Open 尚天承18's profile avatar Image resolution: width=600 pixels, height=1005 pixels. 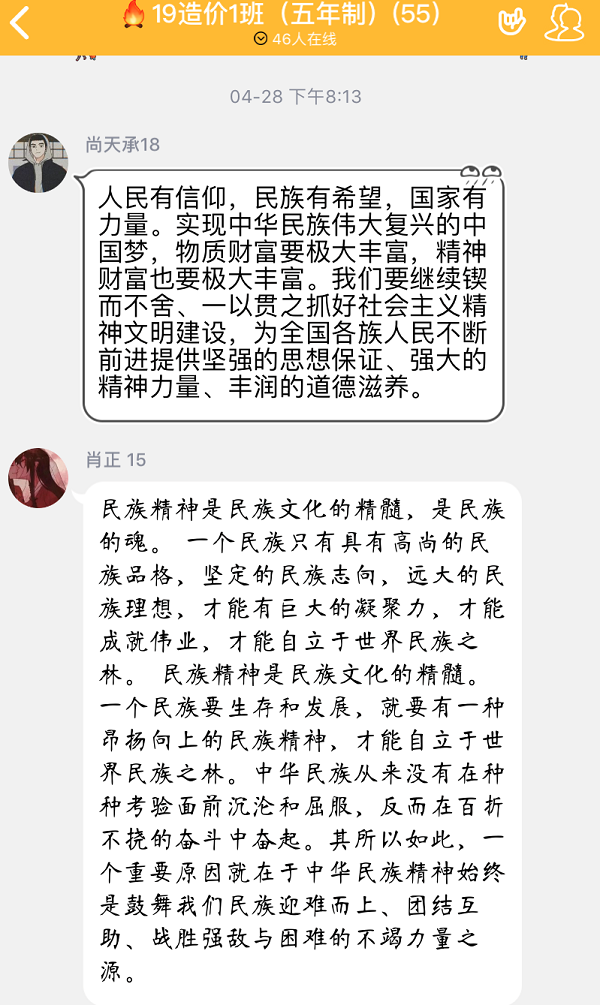[x=38, y=162]
